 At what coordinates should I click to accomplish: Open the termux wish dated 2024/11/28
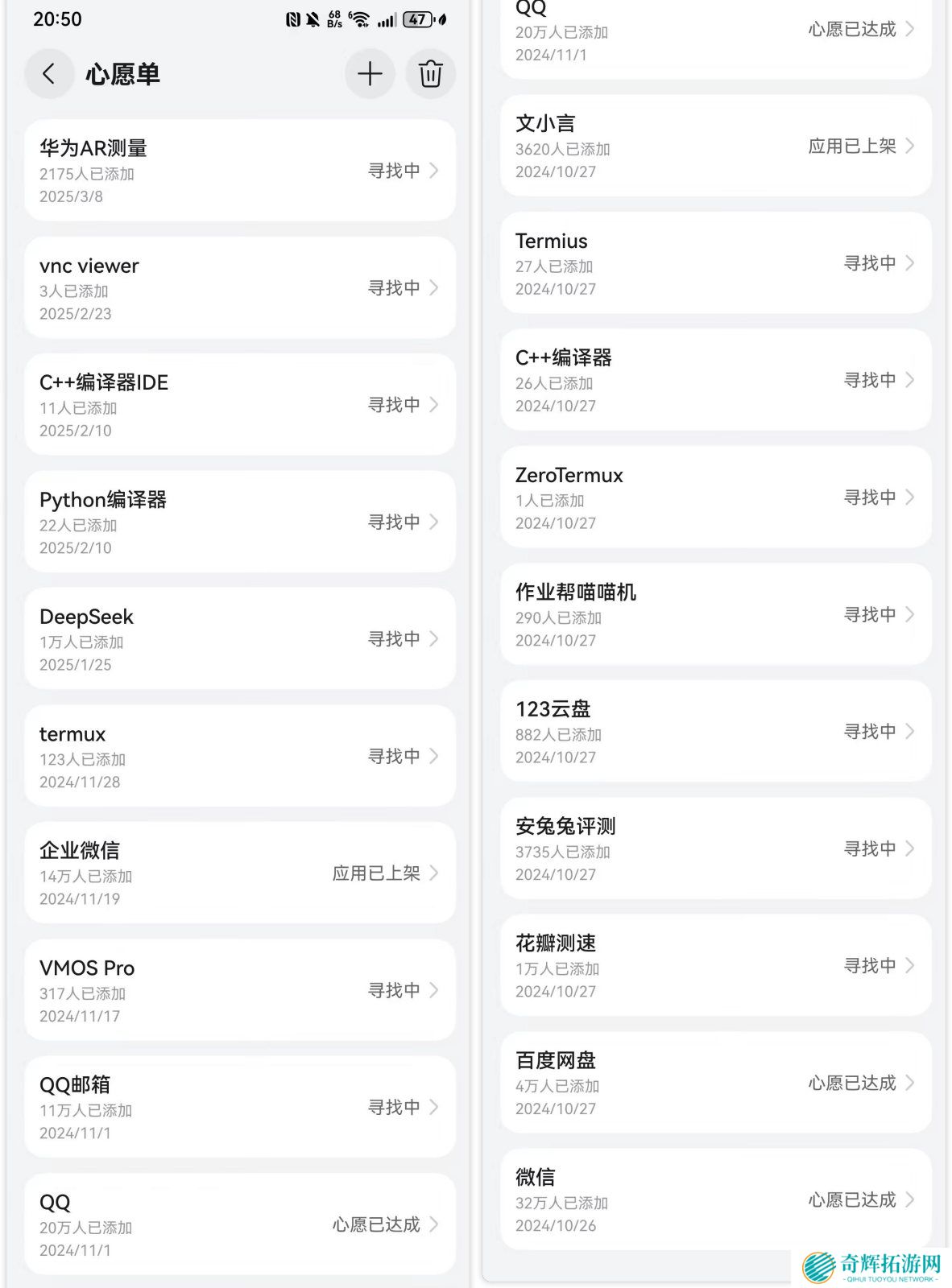pyautogui.click(x=239, y=756)
